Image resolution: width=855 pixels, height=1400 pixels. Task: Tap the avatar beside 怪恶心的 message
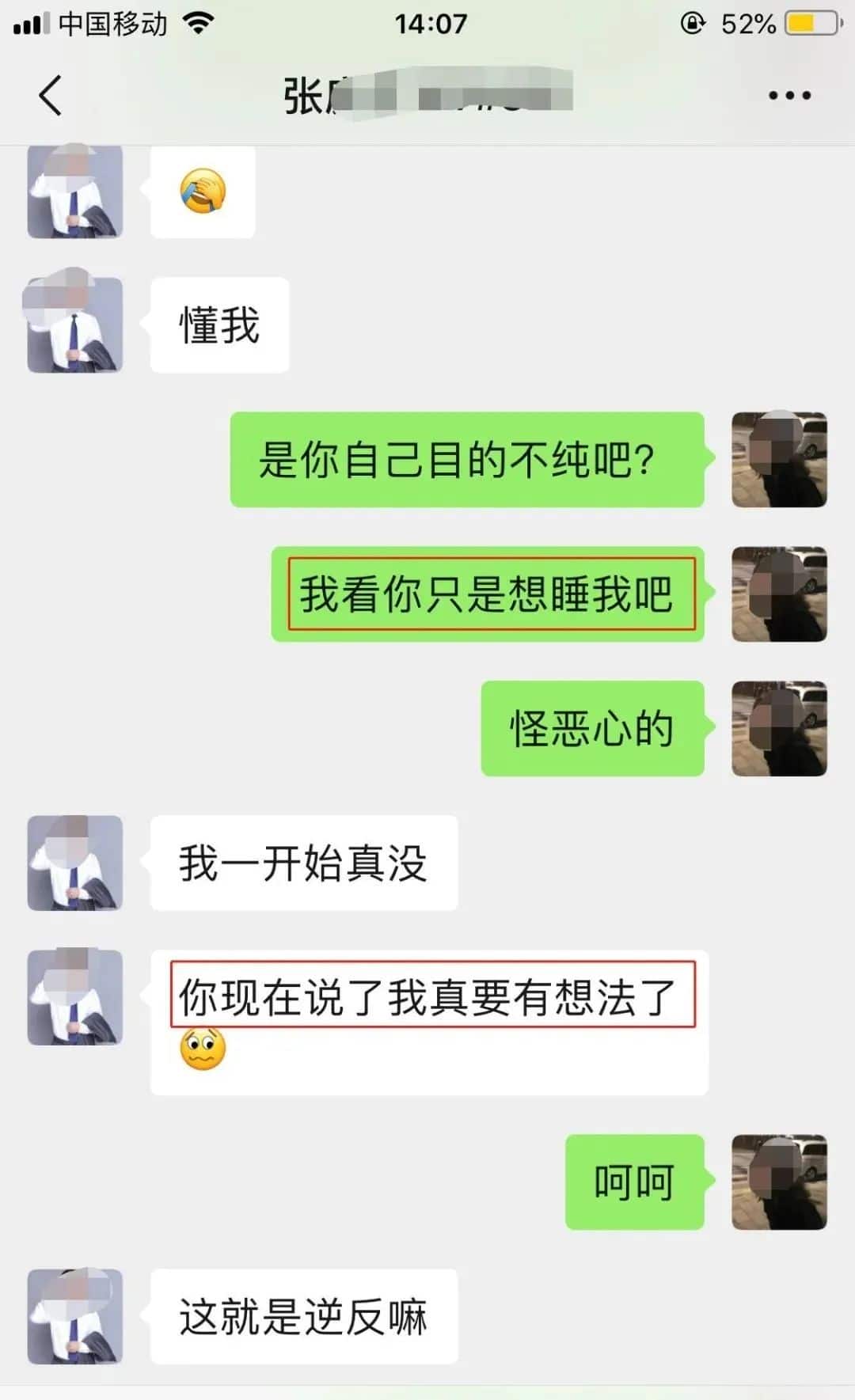(x=779, y=728)
